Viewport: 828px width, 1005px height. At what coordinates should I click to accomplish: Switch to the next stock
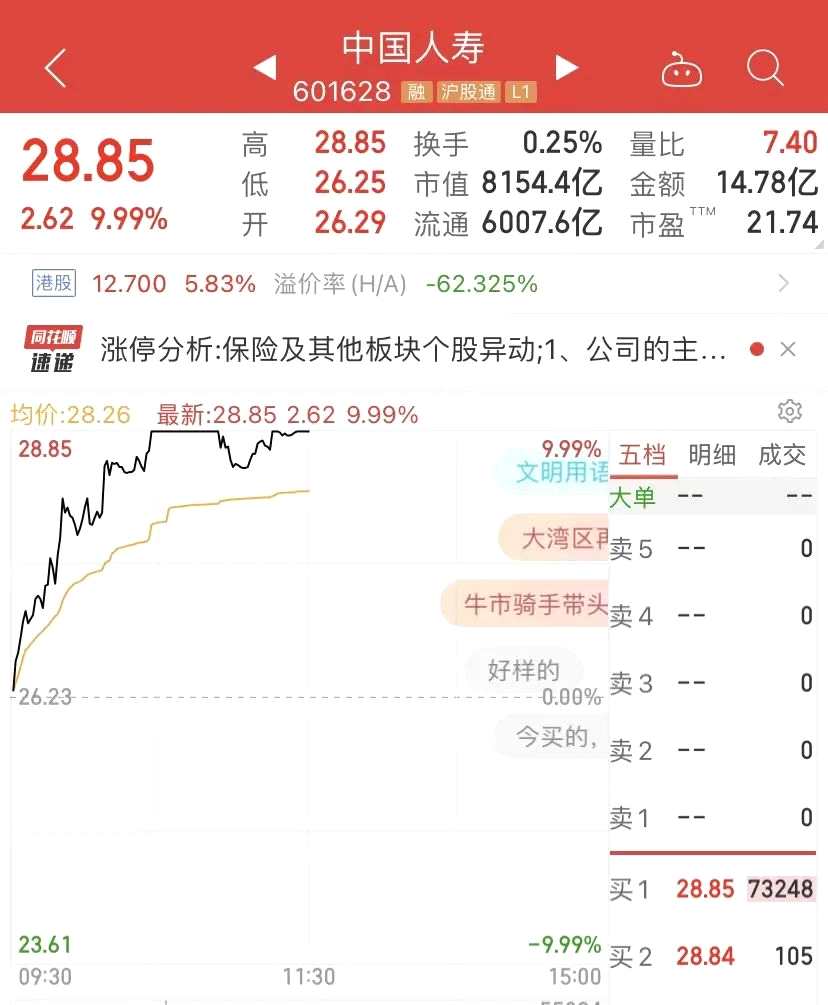567,68
